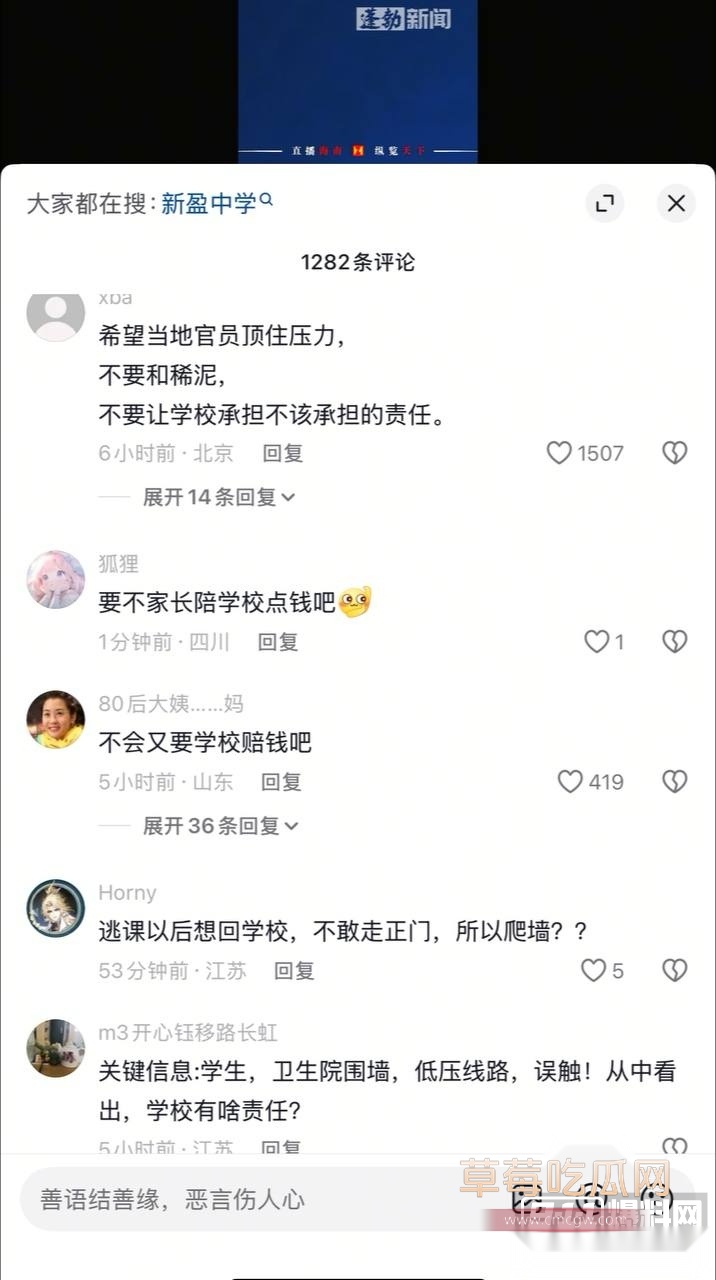Dislike 狐狸's comment
The image size is (716, 1280).
675,642
